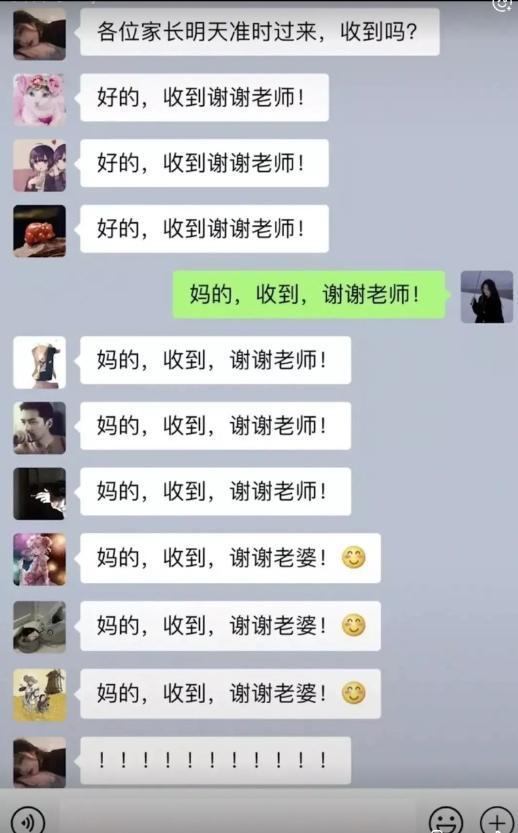Focus the message text field
Viewport: 518px width, 833px height.
[x=236, y=818]
